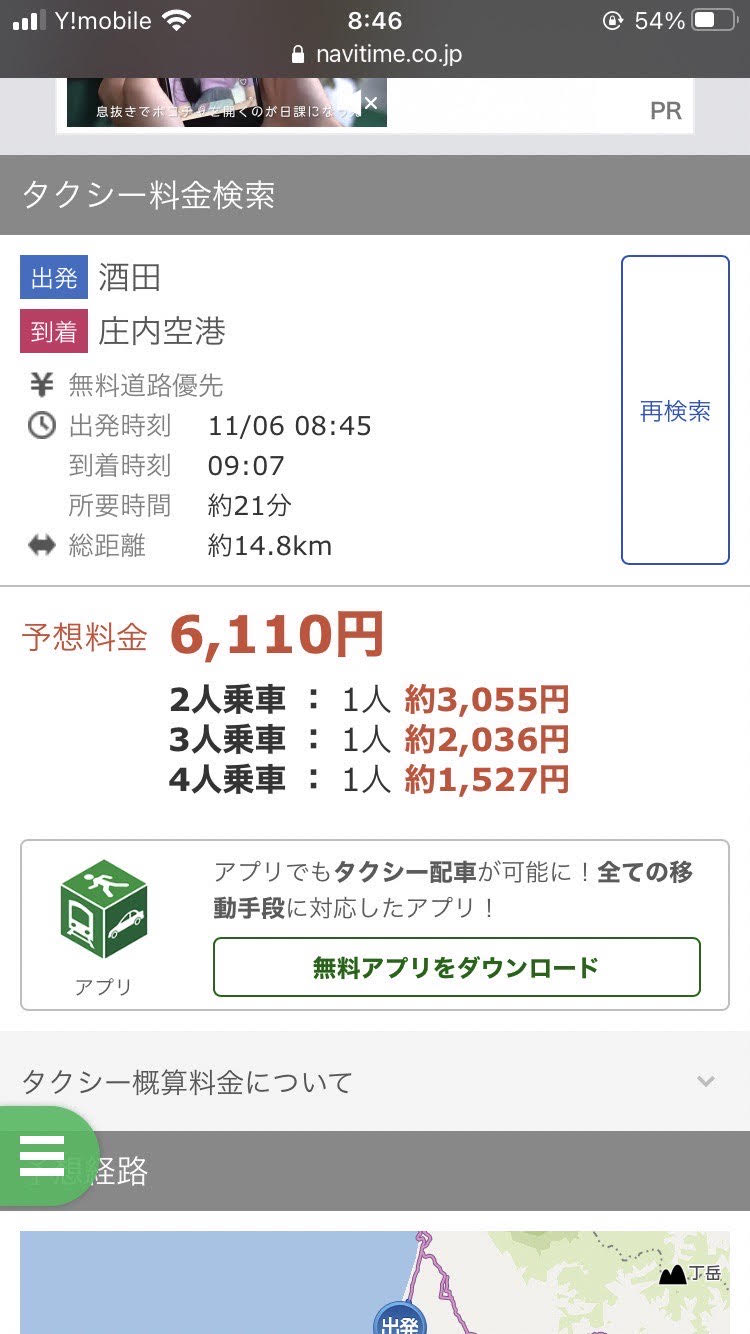Viewport: 750px width, 1334px height.
Task: Close the video ad banner
Action: [x=370, y=103]
